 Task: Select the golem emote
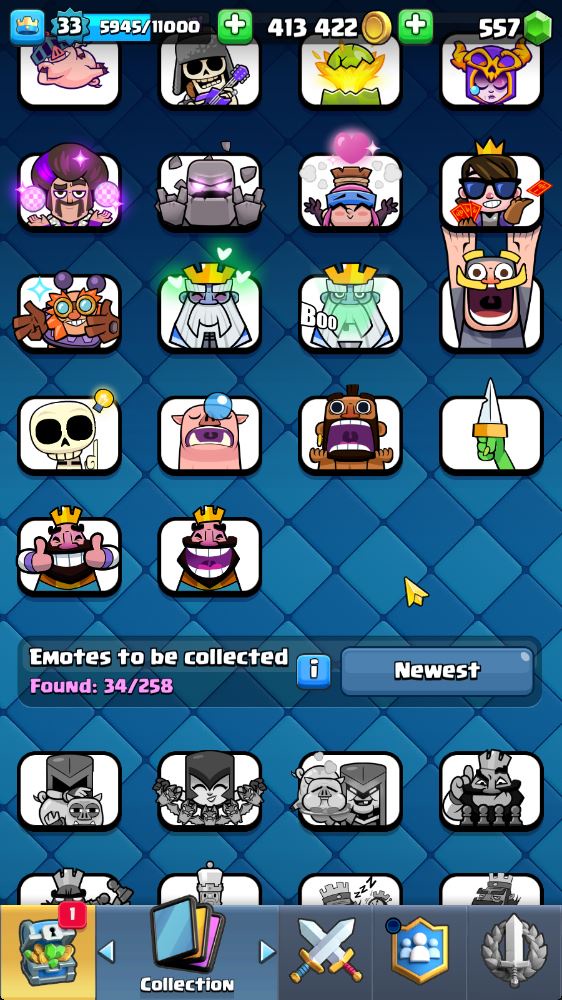tap(210, 189)
